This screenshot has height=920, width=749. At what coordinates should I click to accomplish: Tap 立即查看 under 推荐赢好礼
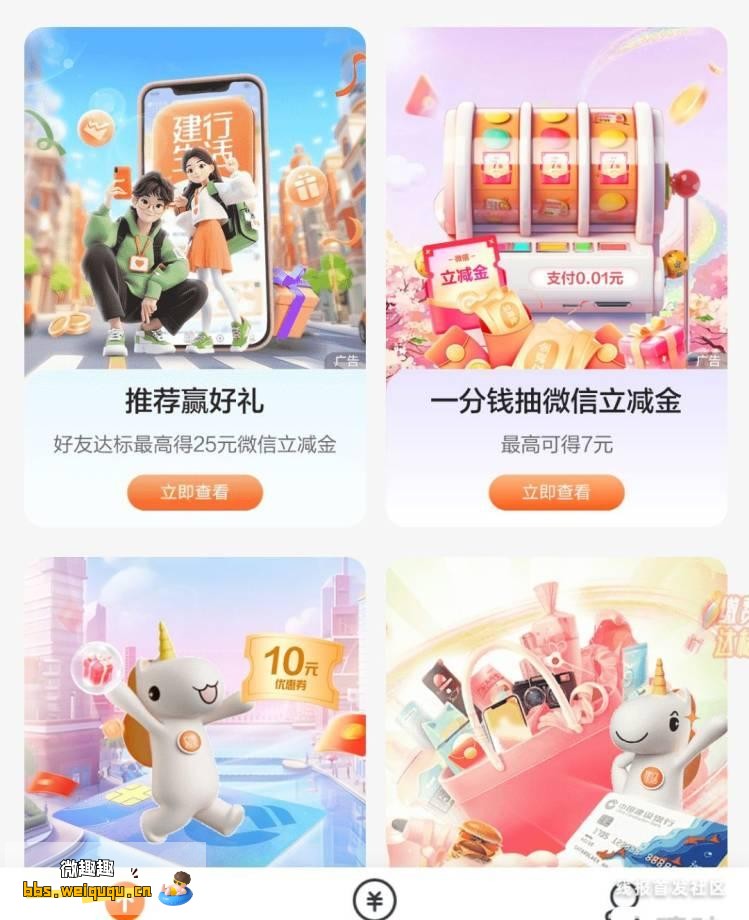(x=195, y=492)
